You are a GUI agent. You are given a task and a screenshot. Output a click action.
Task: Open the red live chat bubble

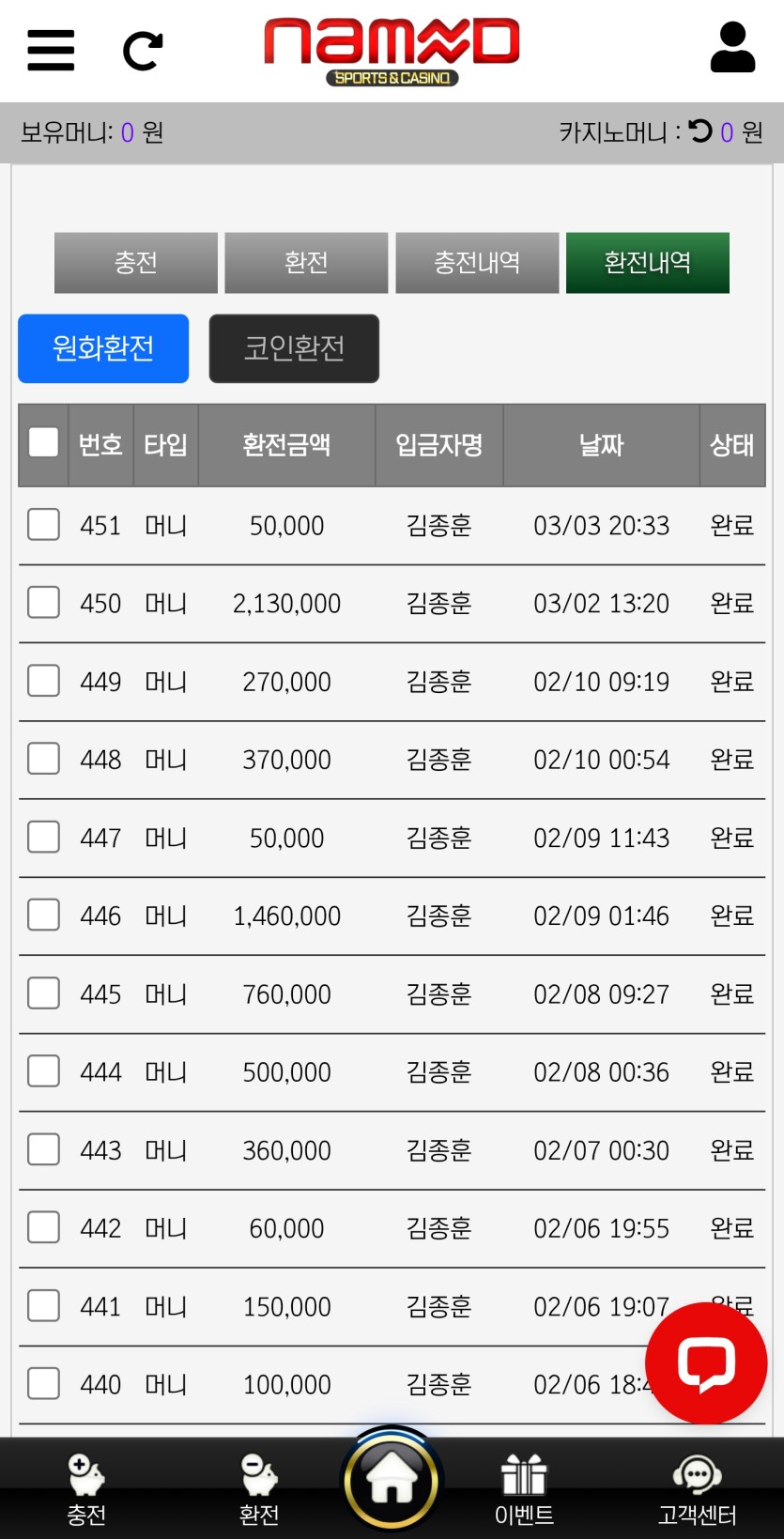pyautogui.click(x=706, y=1362)
